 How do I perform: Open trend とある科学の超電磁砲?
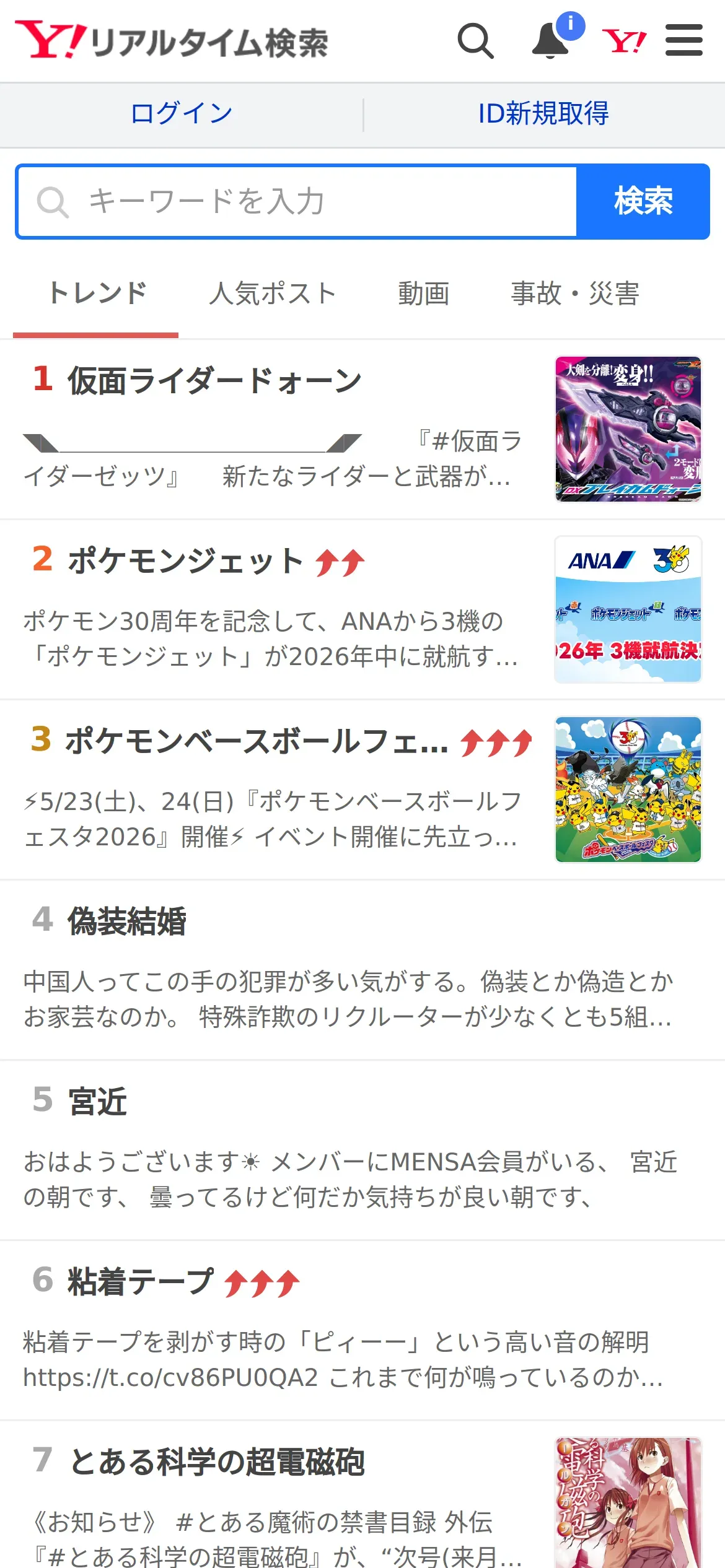217,1462
